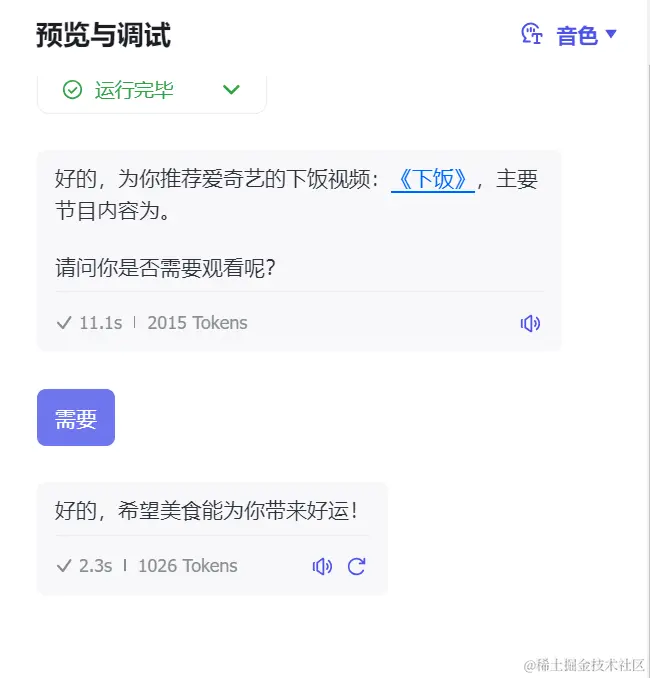Image resolution: width=650 pixels, height=678 pixels.
Task: Play audio for the 2015 Tokens reply
Action: [530, 323]
